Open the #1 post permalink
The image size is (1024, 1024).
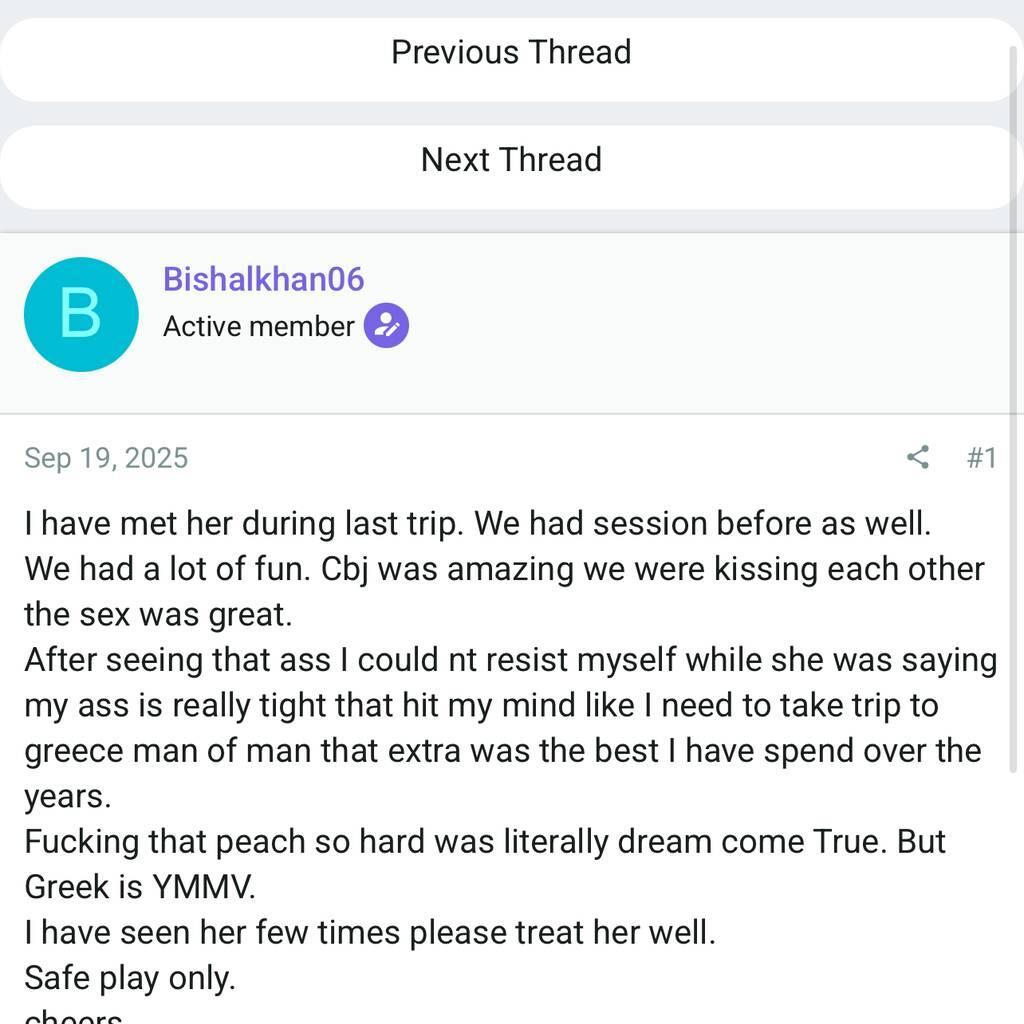point(981,458)
